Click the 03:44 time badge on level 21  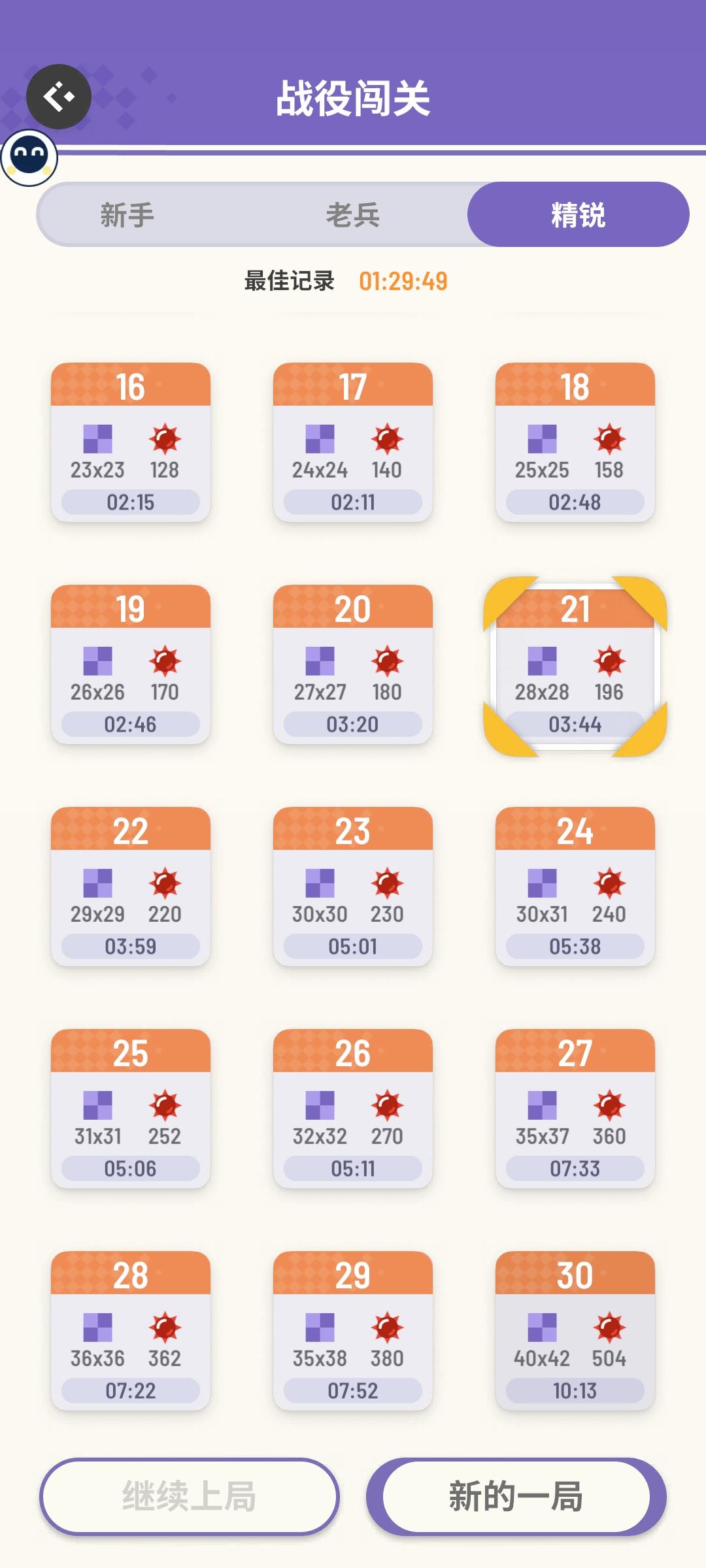(575, 724)
